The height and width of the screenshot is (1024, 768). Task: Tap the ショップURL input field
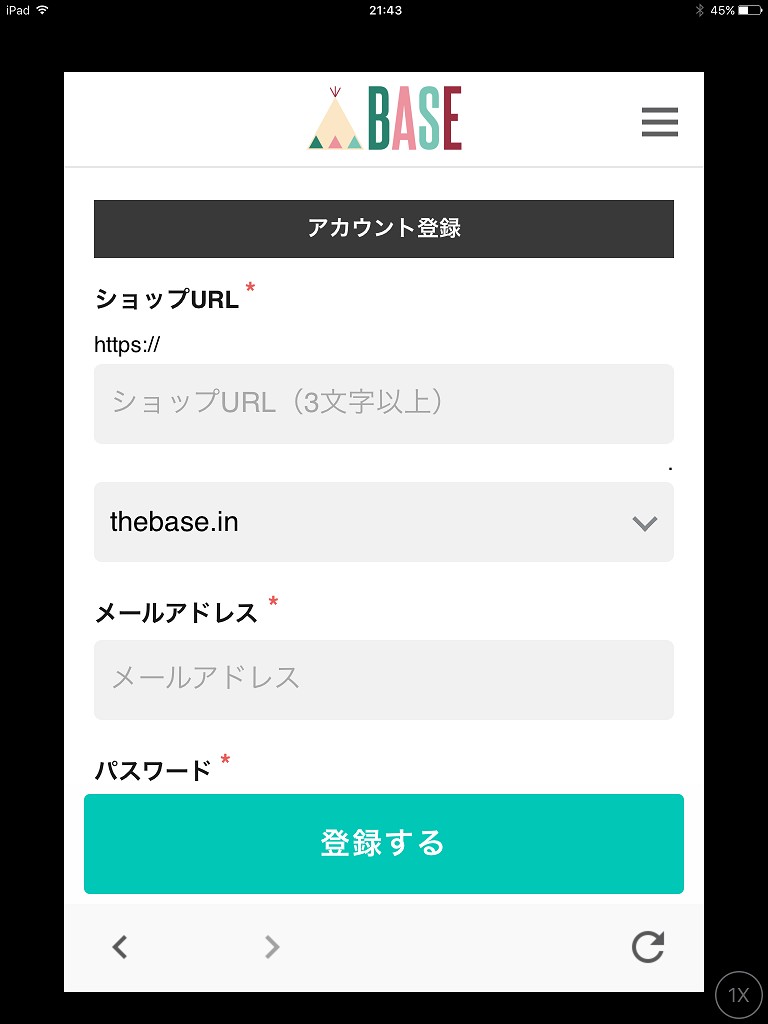tap(383, 403)
